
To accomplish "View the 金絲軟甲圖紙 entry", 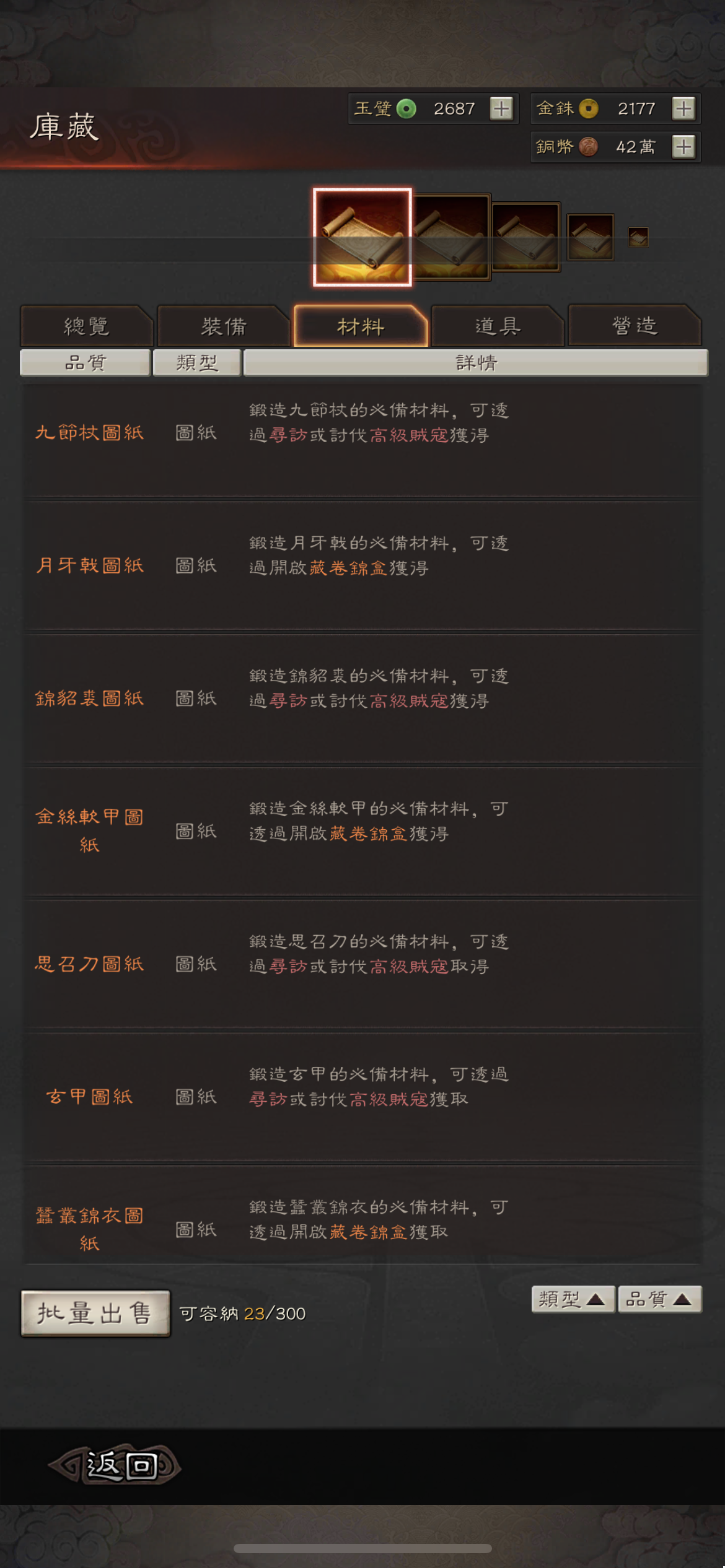I will pos(362,831).
